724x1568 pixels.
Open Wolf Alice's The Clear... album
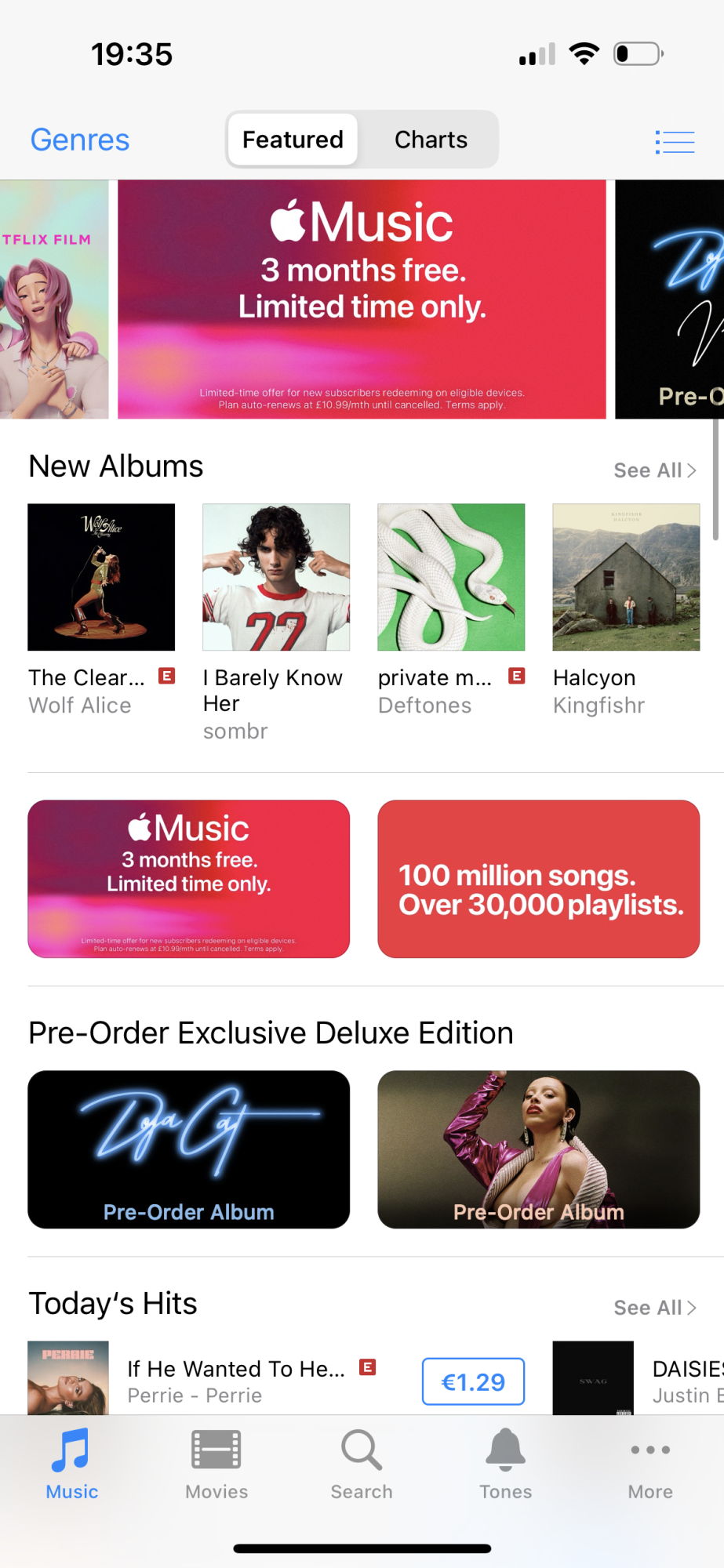[x=101, y=577]
